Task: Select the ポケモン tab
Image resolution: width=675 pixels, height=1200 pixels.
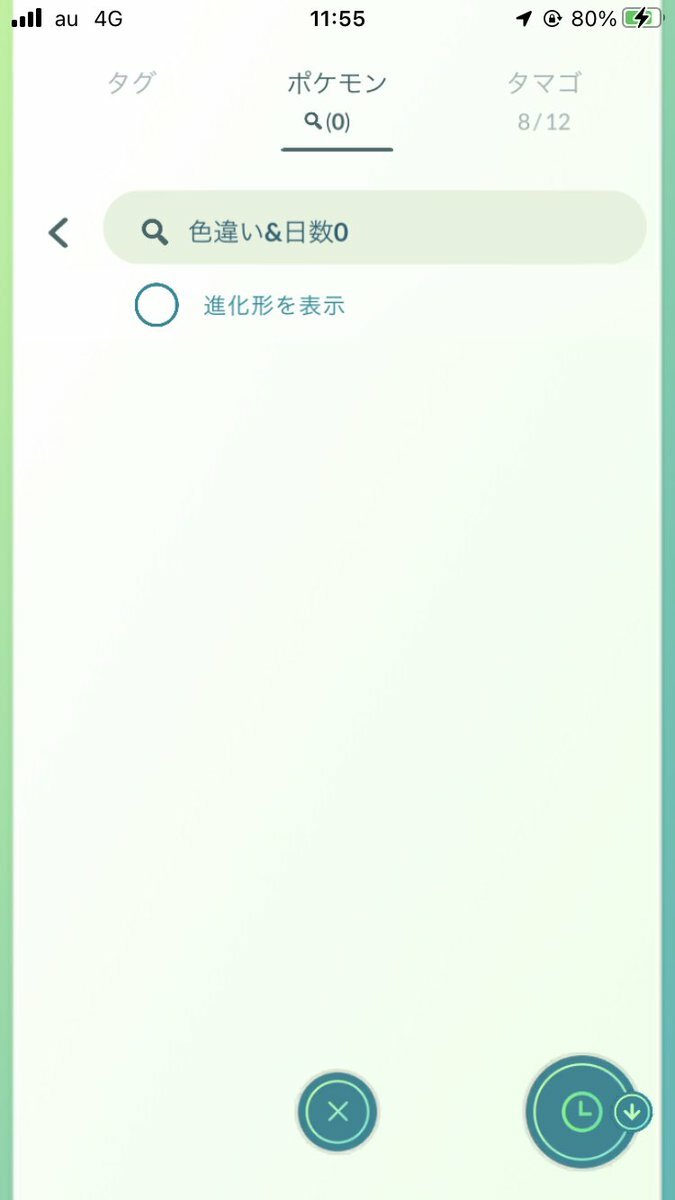Action: [x=337, y=98]
